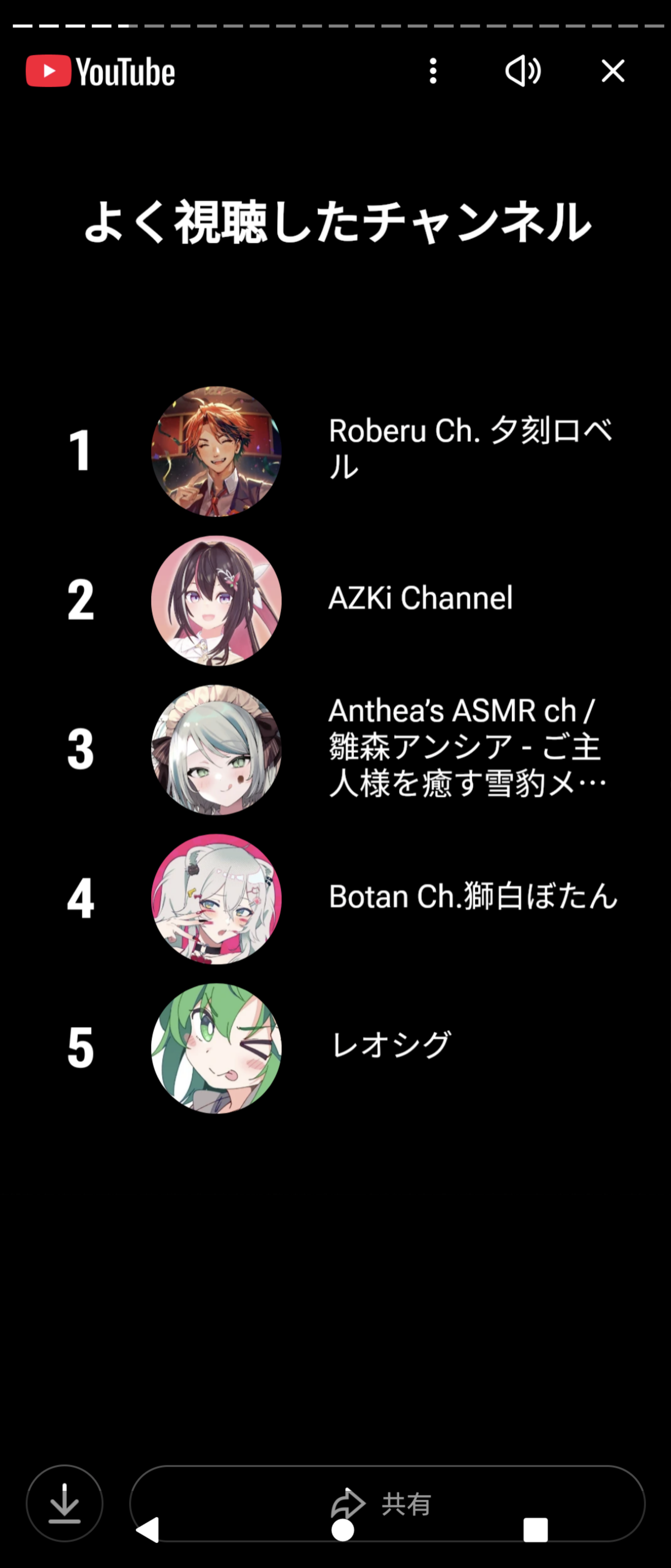Close the YouTube recap story

pos(613,71)
